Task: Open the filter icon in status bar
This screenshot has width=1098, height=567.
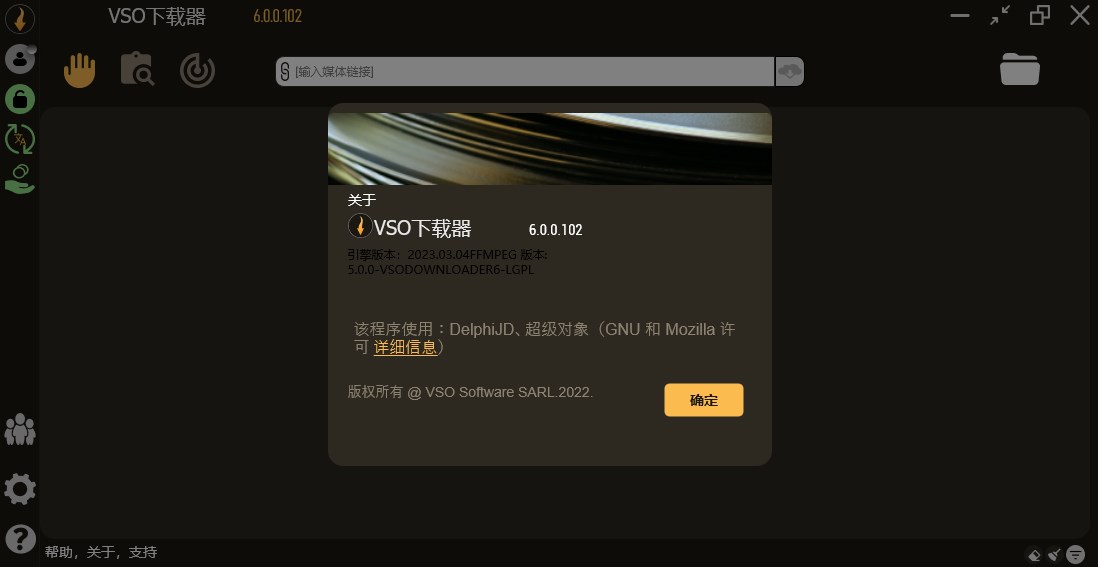Action: (1075, 553)
